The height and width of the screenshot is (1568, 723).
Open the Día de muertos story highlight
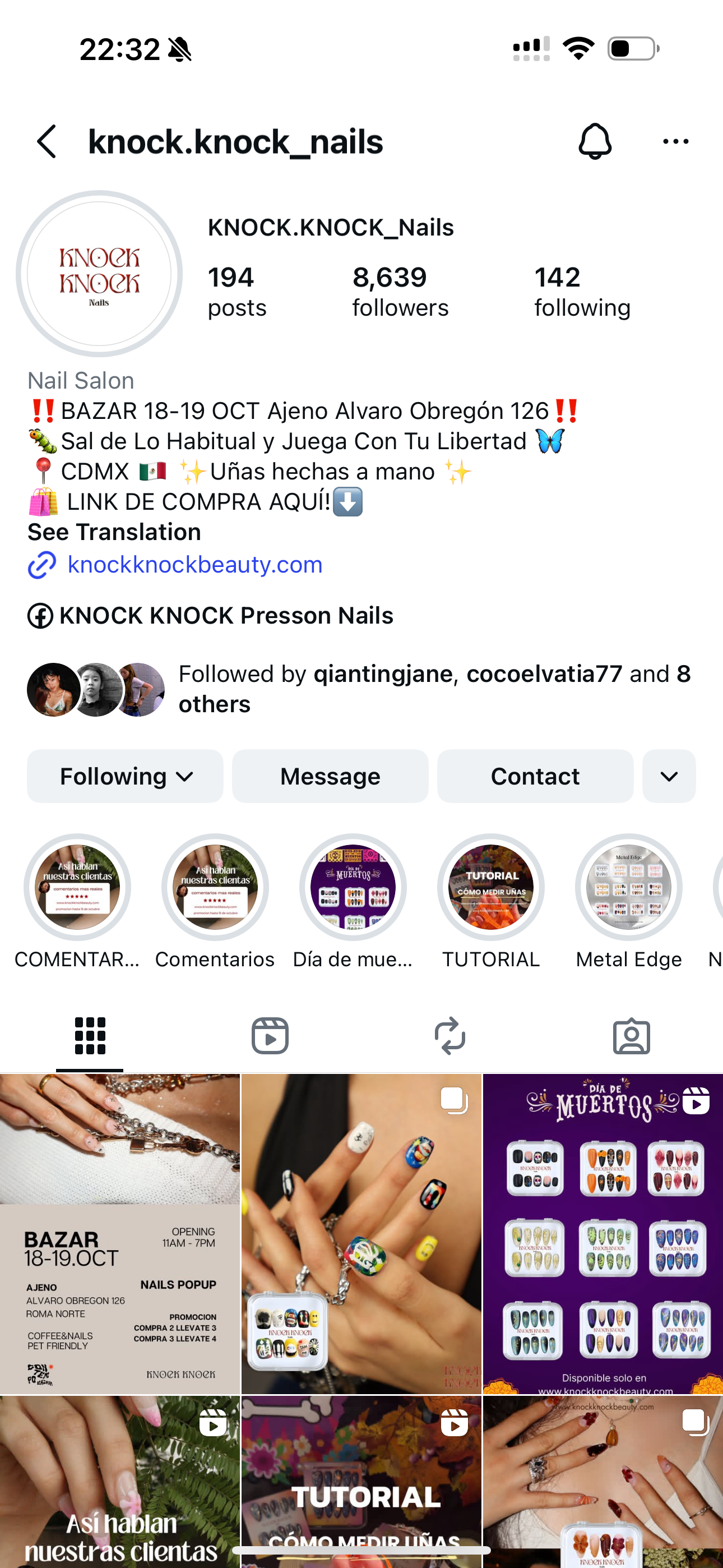(353, 887)
